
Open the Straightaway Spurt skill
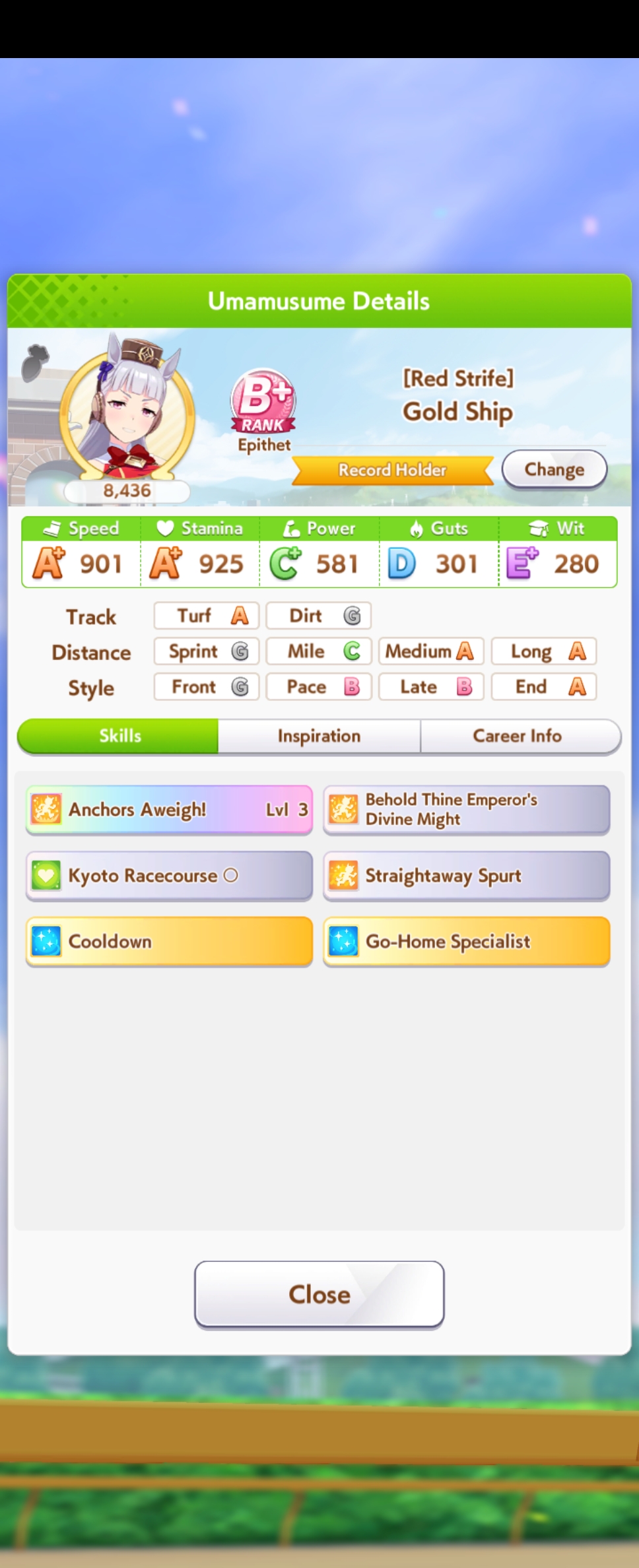[x=466, y=876]
